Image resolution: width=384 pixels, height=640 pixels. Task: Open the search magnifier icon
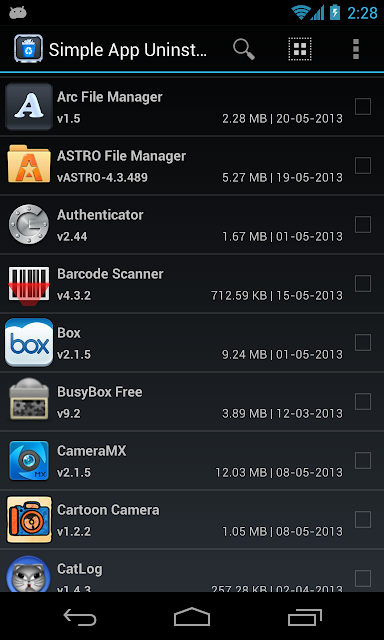pos(244,49)
